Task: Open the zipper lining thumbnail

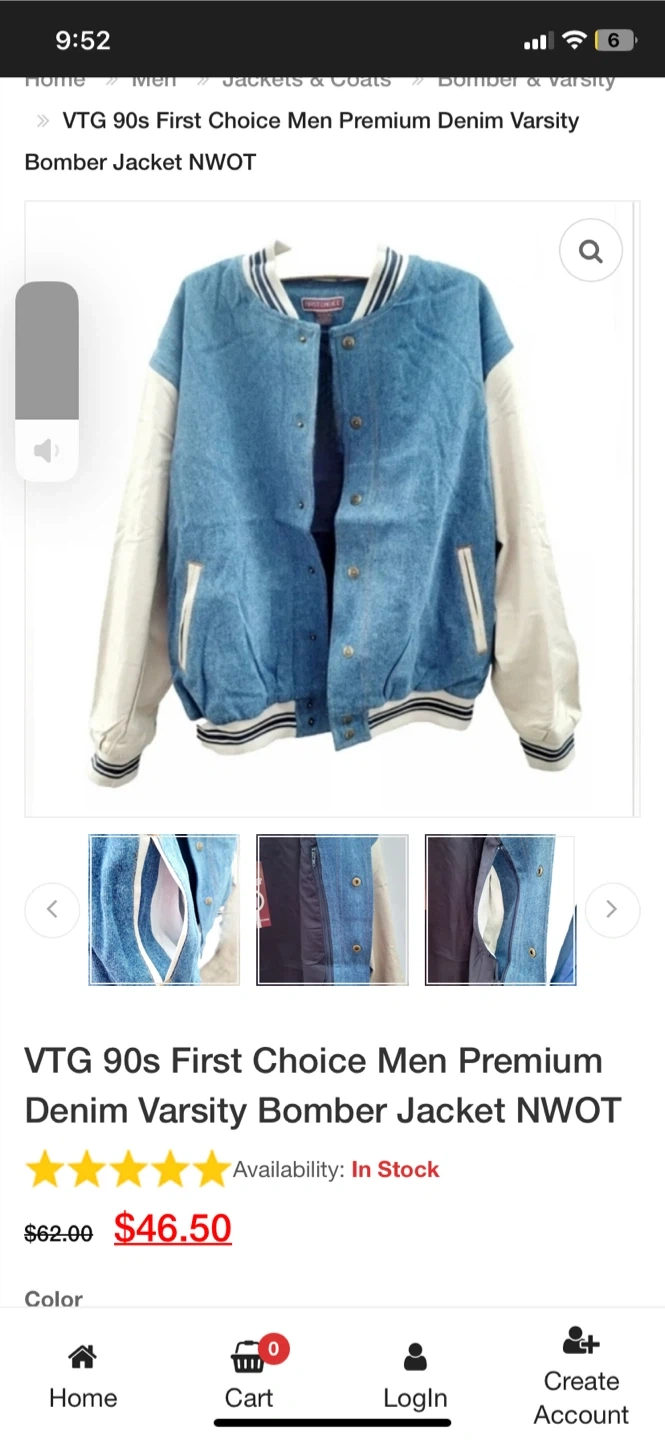Action: tap(332, 910)
